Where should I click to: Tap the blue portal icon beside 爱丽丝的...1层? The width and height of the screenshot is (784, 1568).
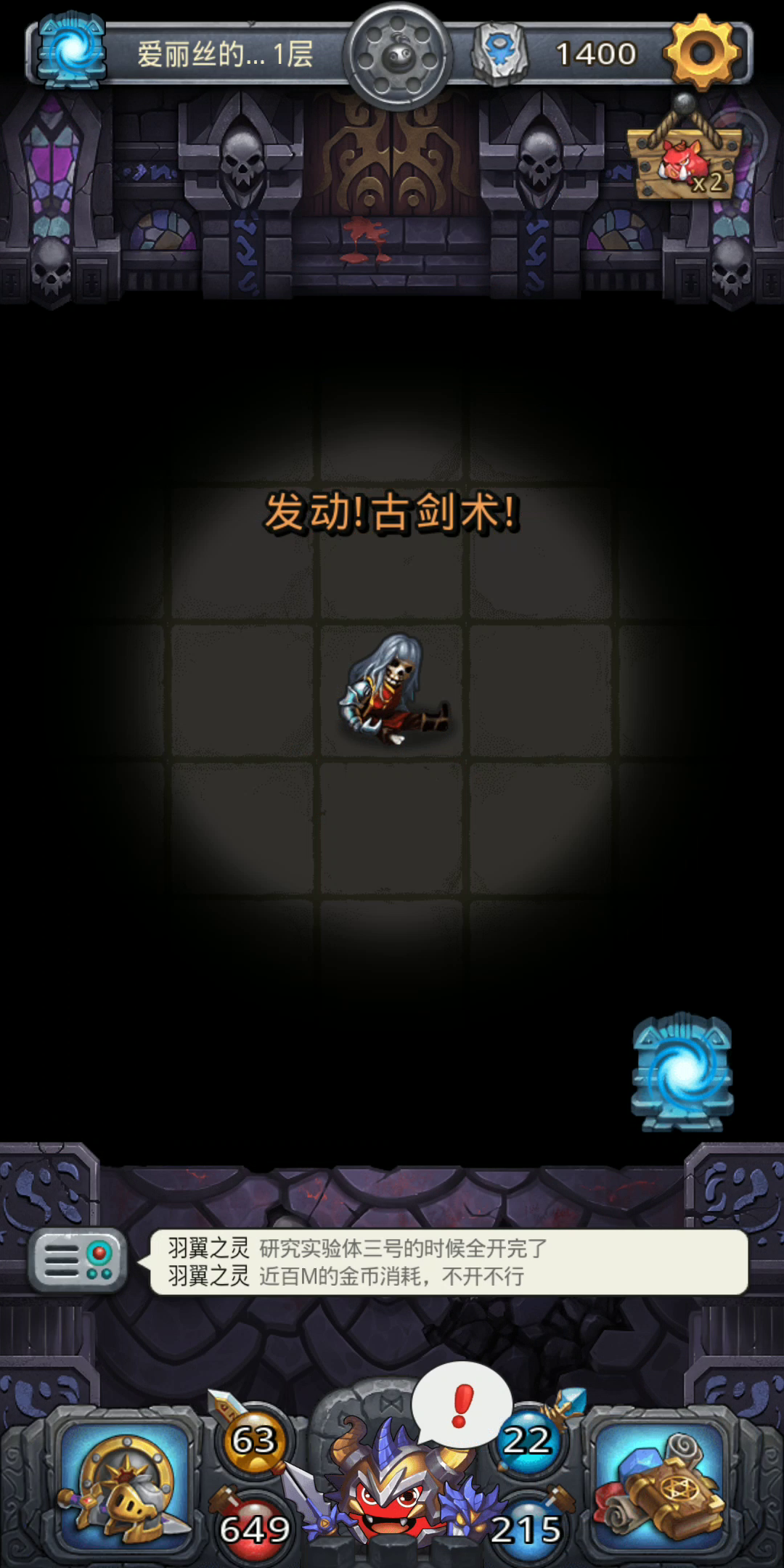71,49
